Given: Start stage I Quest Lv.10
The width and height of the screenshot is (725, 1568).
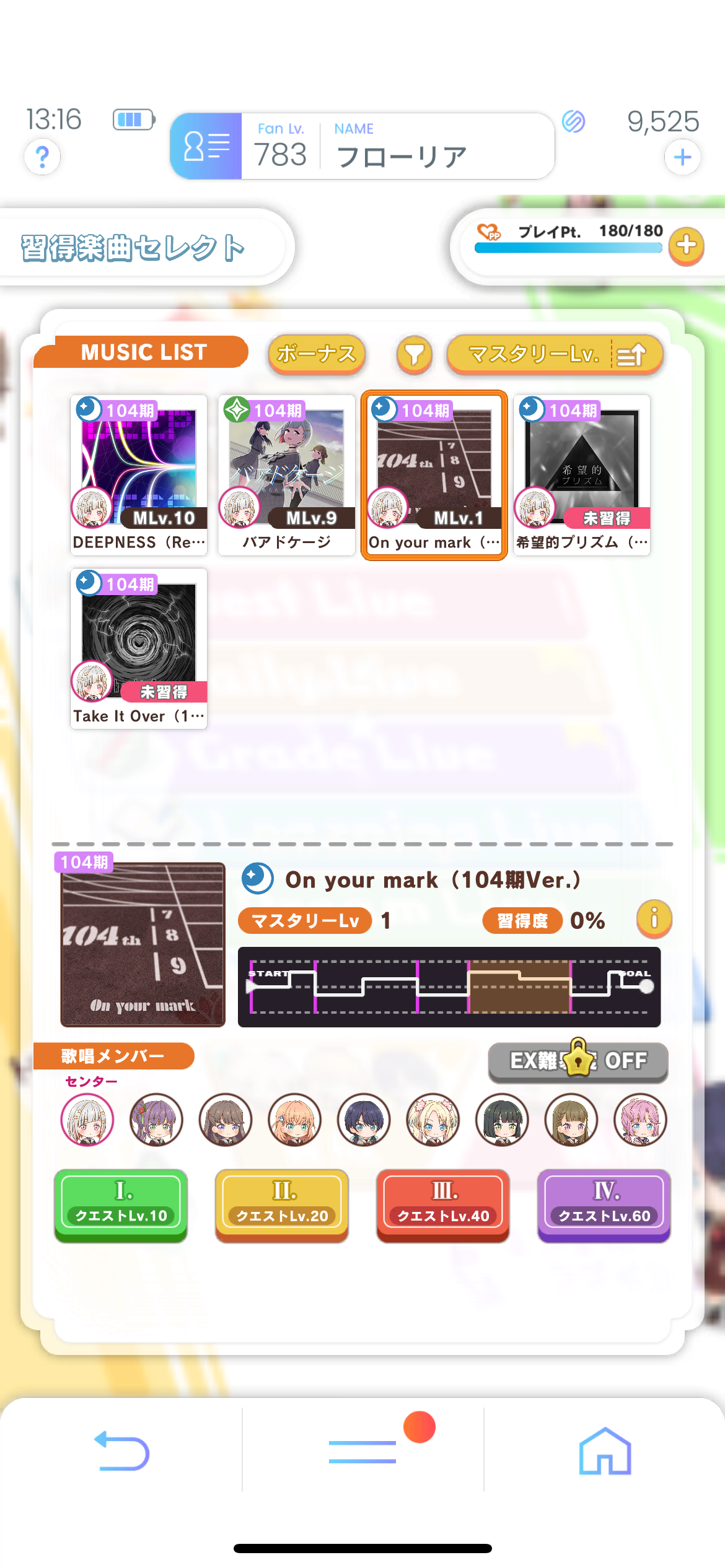Looking at the screenshot, I should (121, 1204).
